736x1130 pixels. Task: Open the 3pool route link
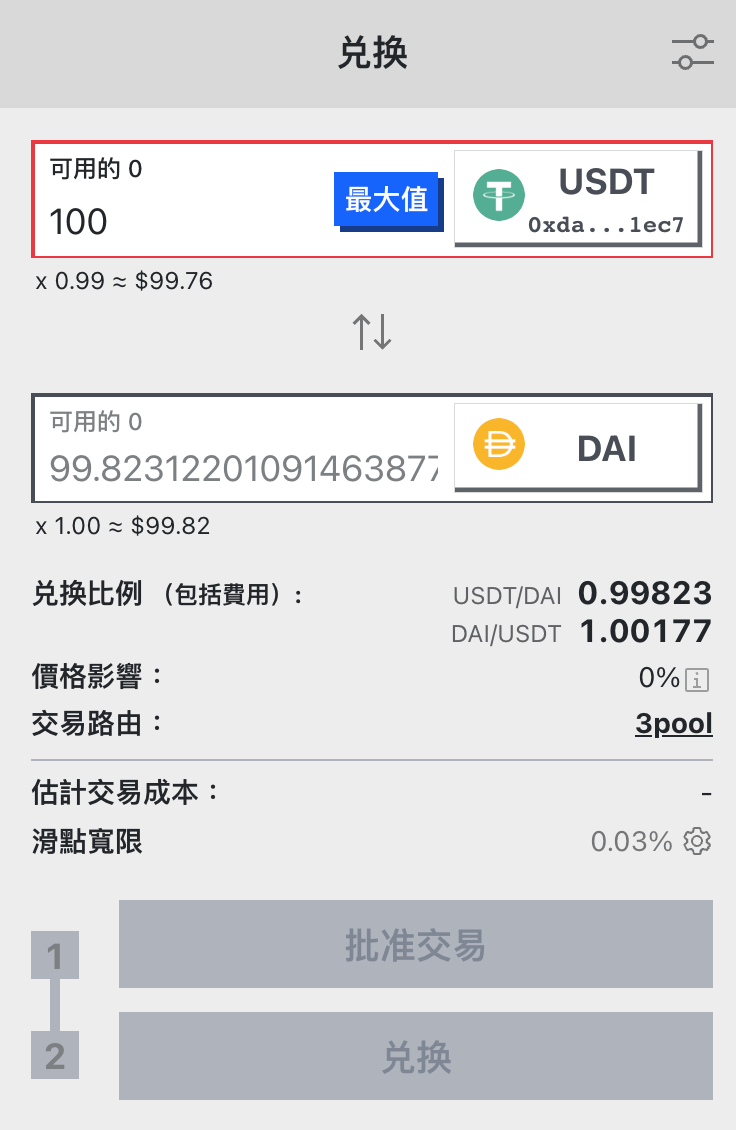point(674,723)
